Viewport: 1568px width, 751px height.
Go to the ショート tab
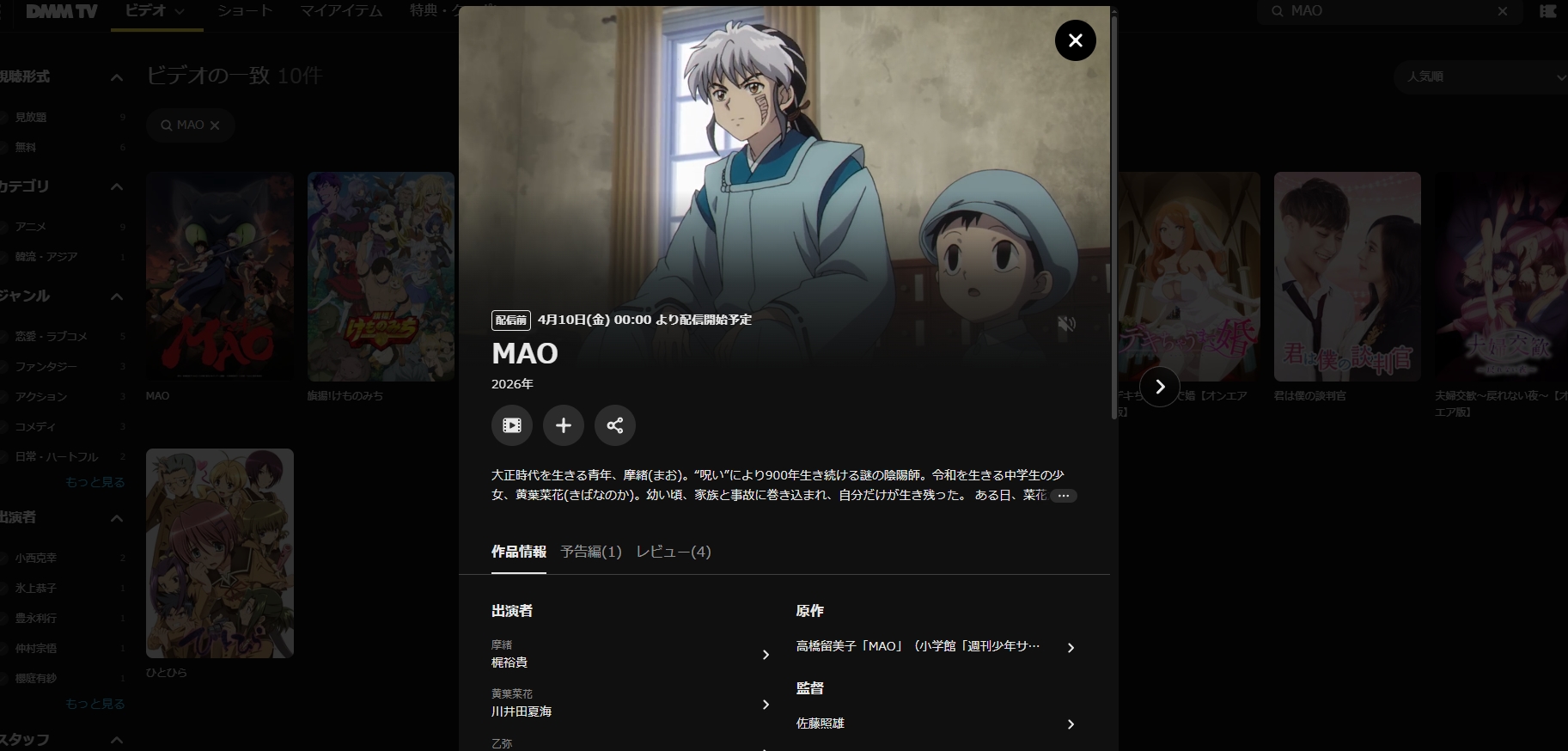[x=245, y=11]
